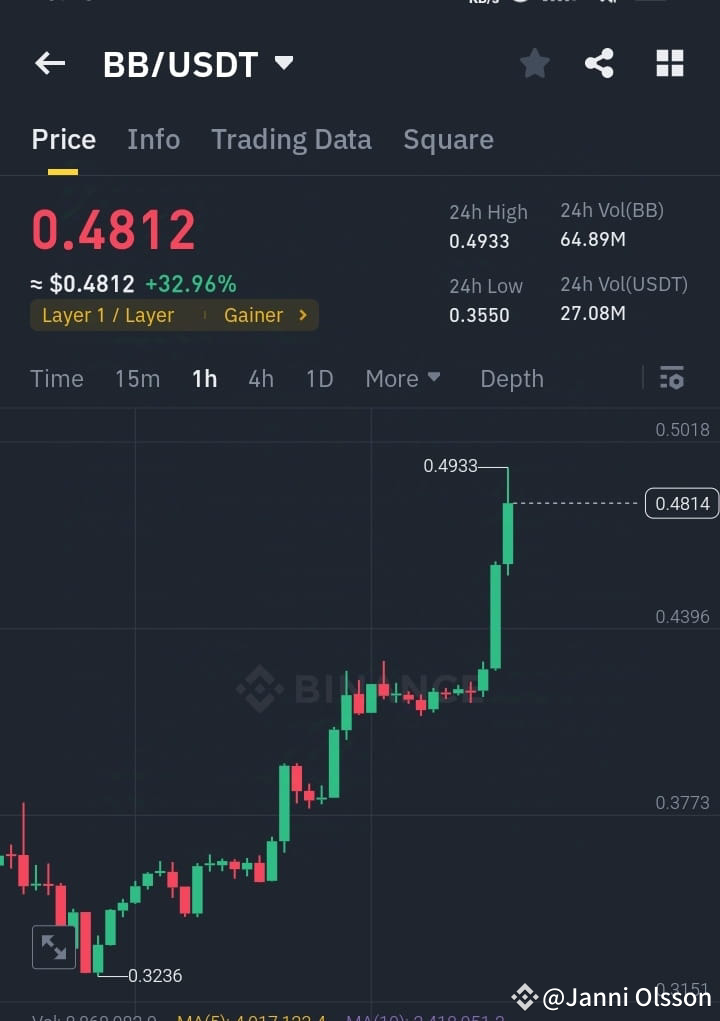The image size is (720, 1021).
Task: Open the share icon
Action: pos(599,62)
